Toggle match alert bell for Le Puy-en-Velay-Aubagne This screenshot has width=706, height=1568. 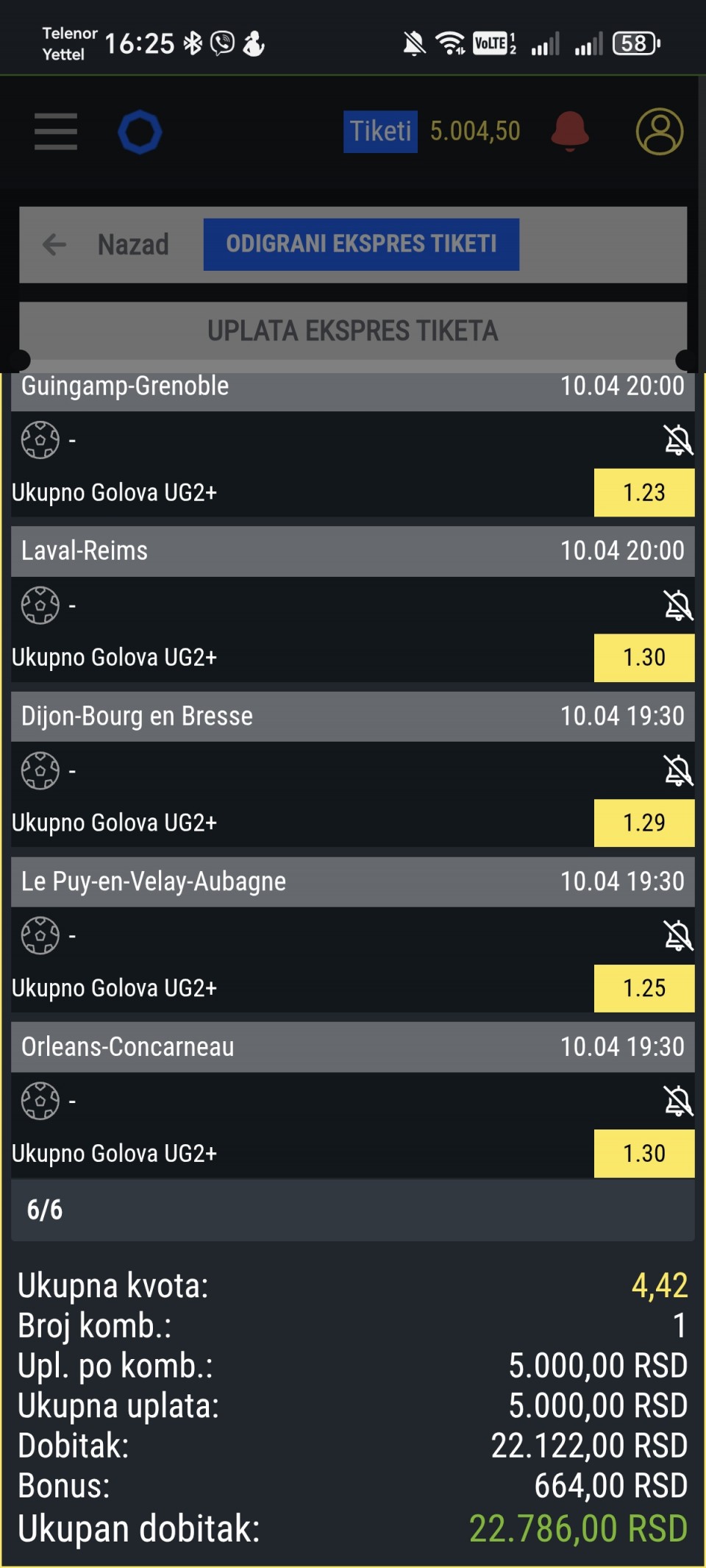click(x=678, y=936)
